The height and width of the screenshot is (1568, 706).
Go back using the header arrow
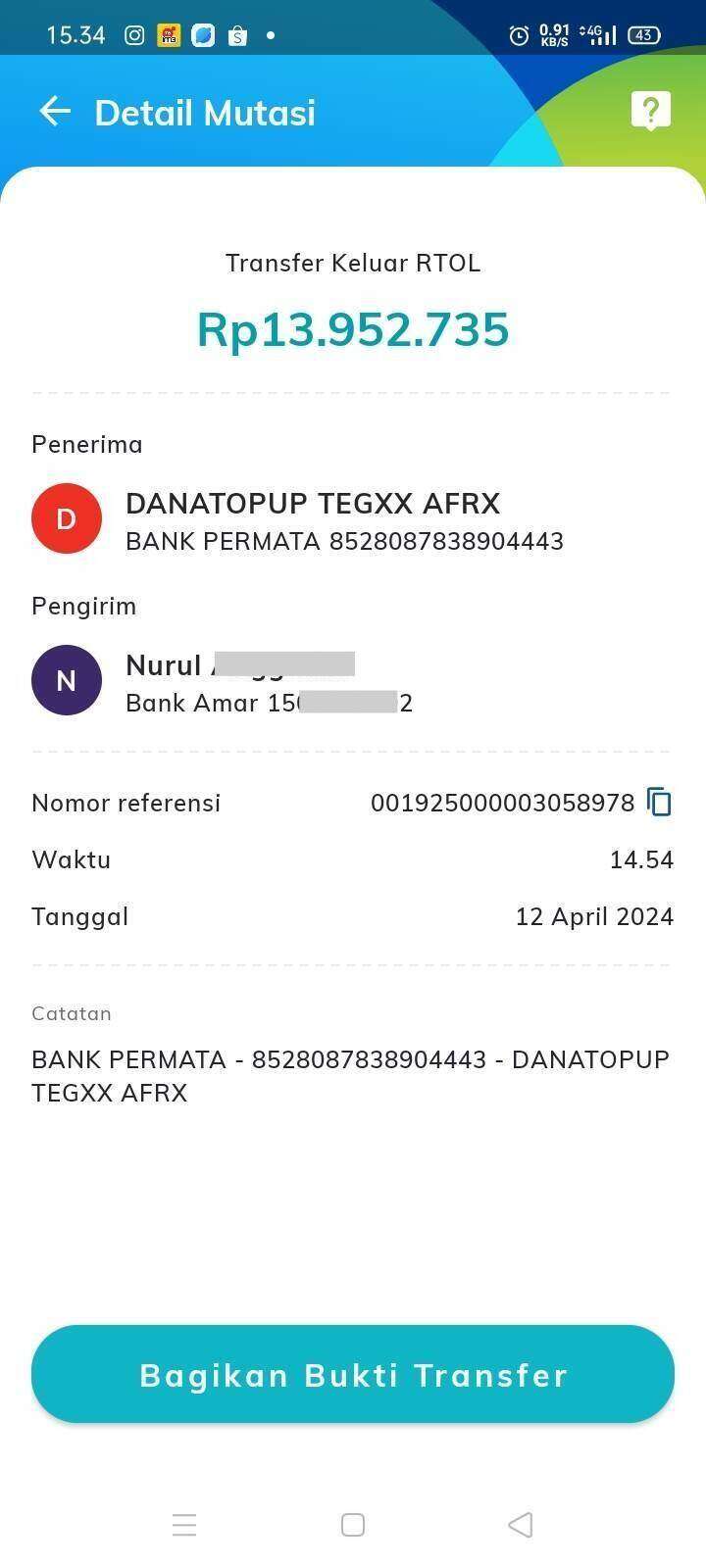point(55,112)
